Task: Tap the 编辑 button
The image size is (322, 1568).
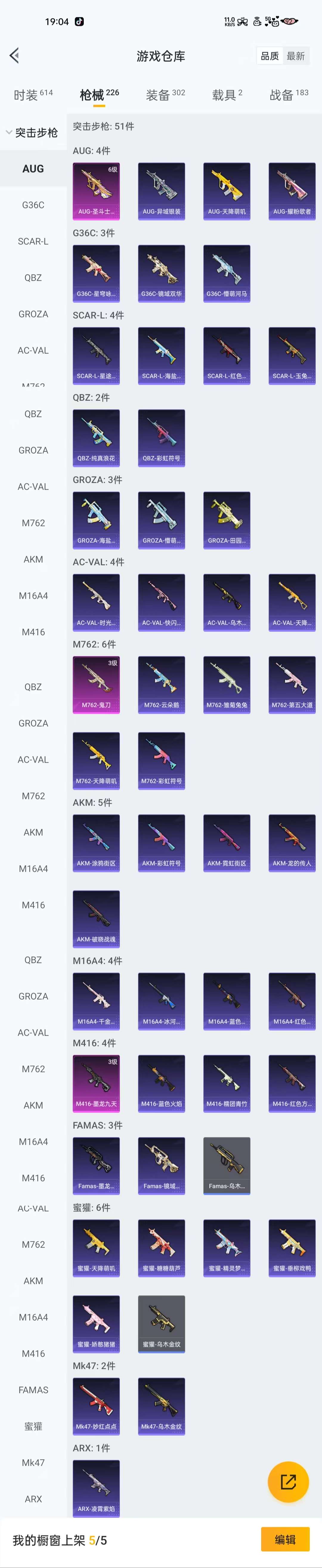Action: click(x=285, y=1539)
